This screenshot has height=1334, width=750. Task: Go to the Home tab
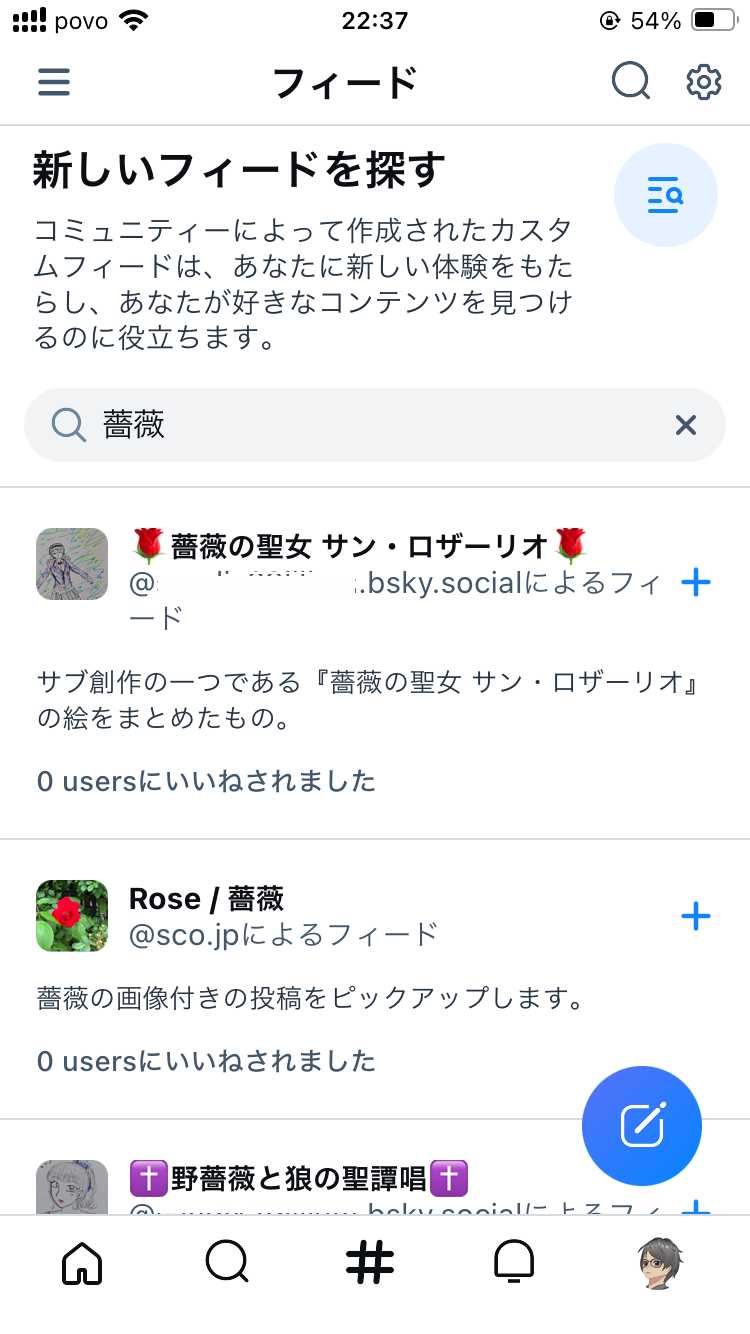82,1264
